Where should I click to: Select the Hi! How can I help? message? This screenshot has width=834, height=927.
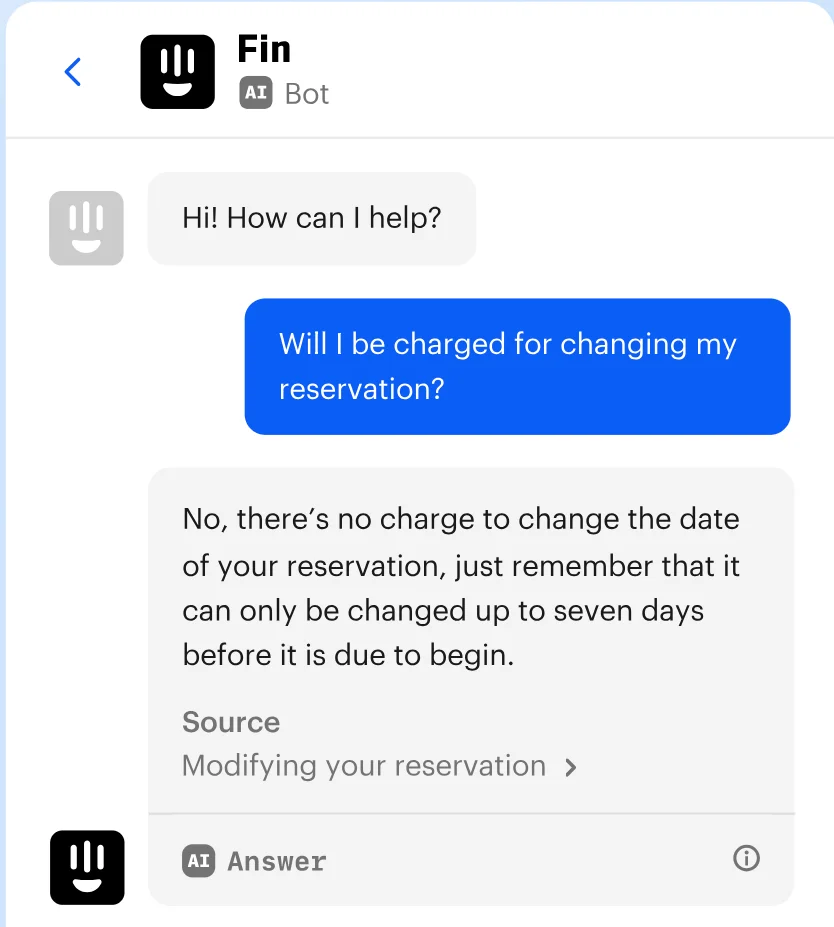311,218
